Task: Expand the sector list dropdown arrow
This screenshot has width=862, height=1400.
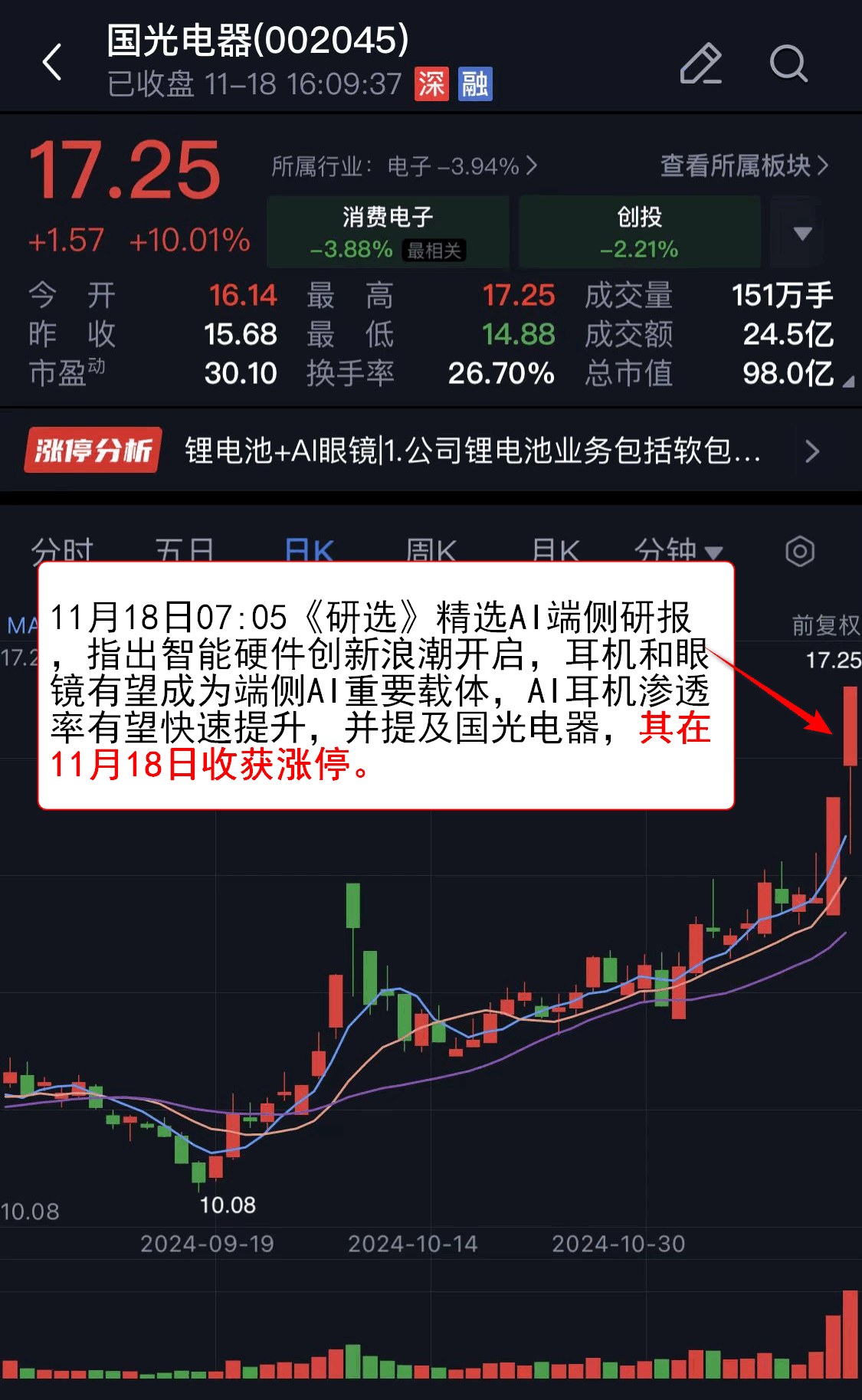Action: pyautogui.click(x=802, y=233)
